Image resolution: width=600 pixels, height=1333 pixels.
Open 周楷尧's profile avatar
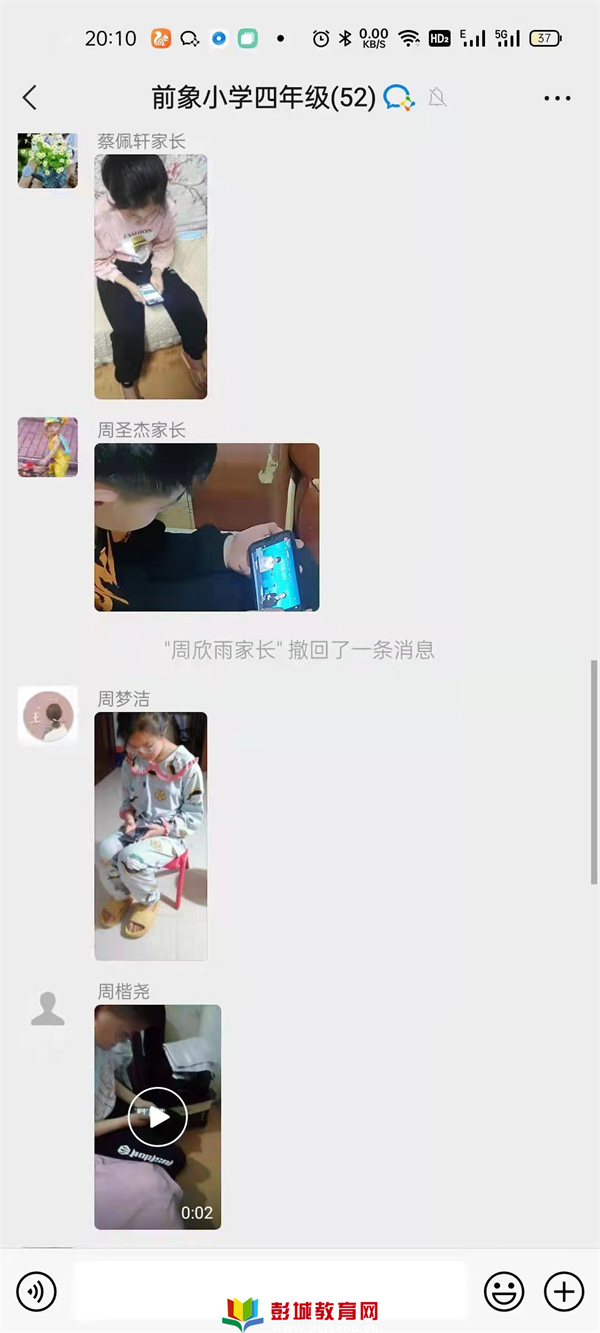48,1010
